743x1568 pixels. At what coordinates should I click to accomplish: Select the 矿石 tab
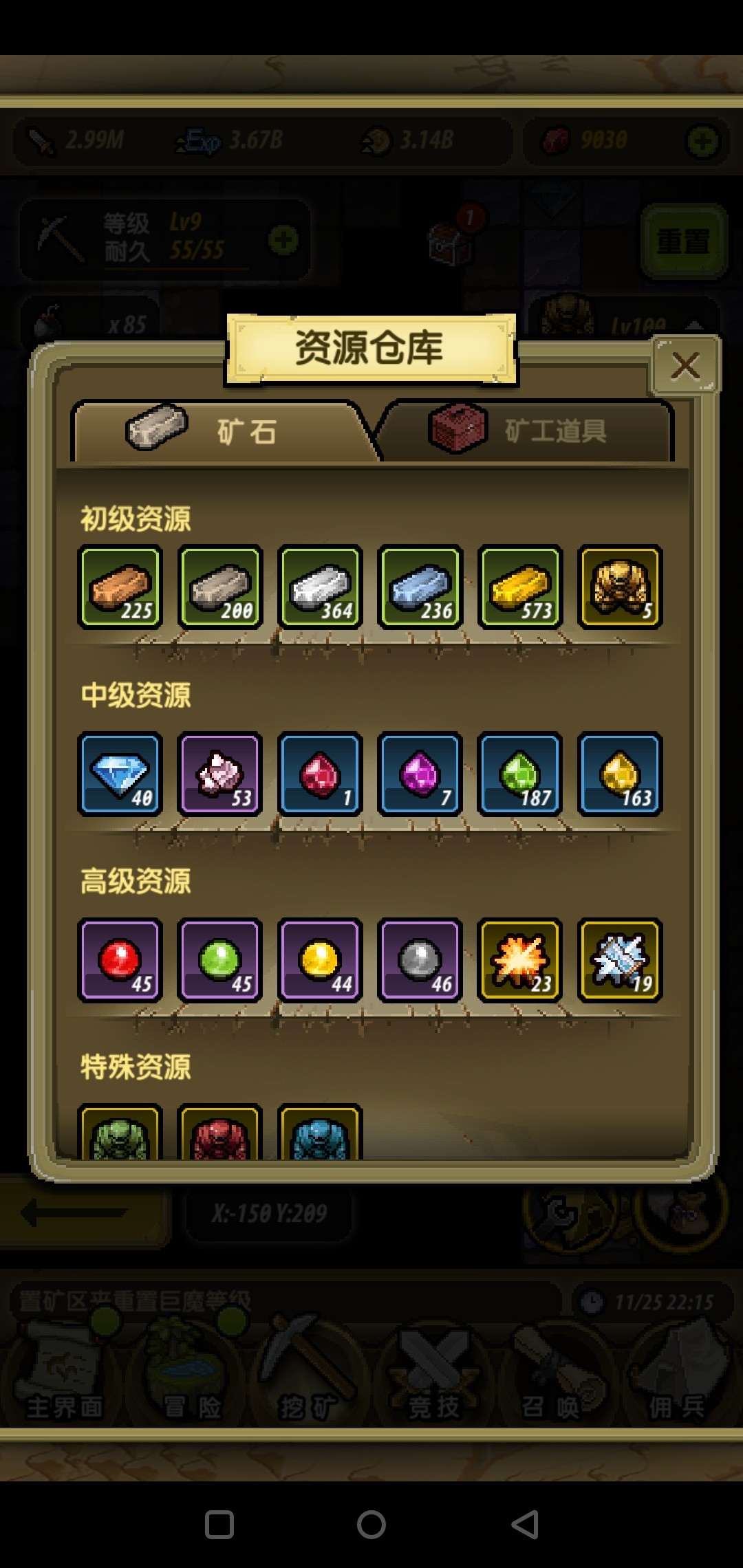click(219, 431)
